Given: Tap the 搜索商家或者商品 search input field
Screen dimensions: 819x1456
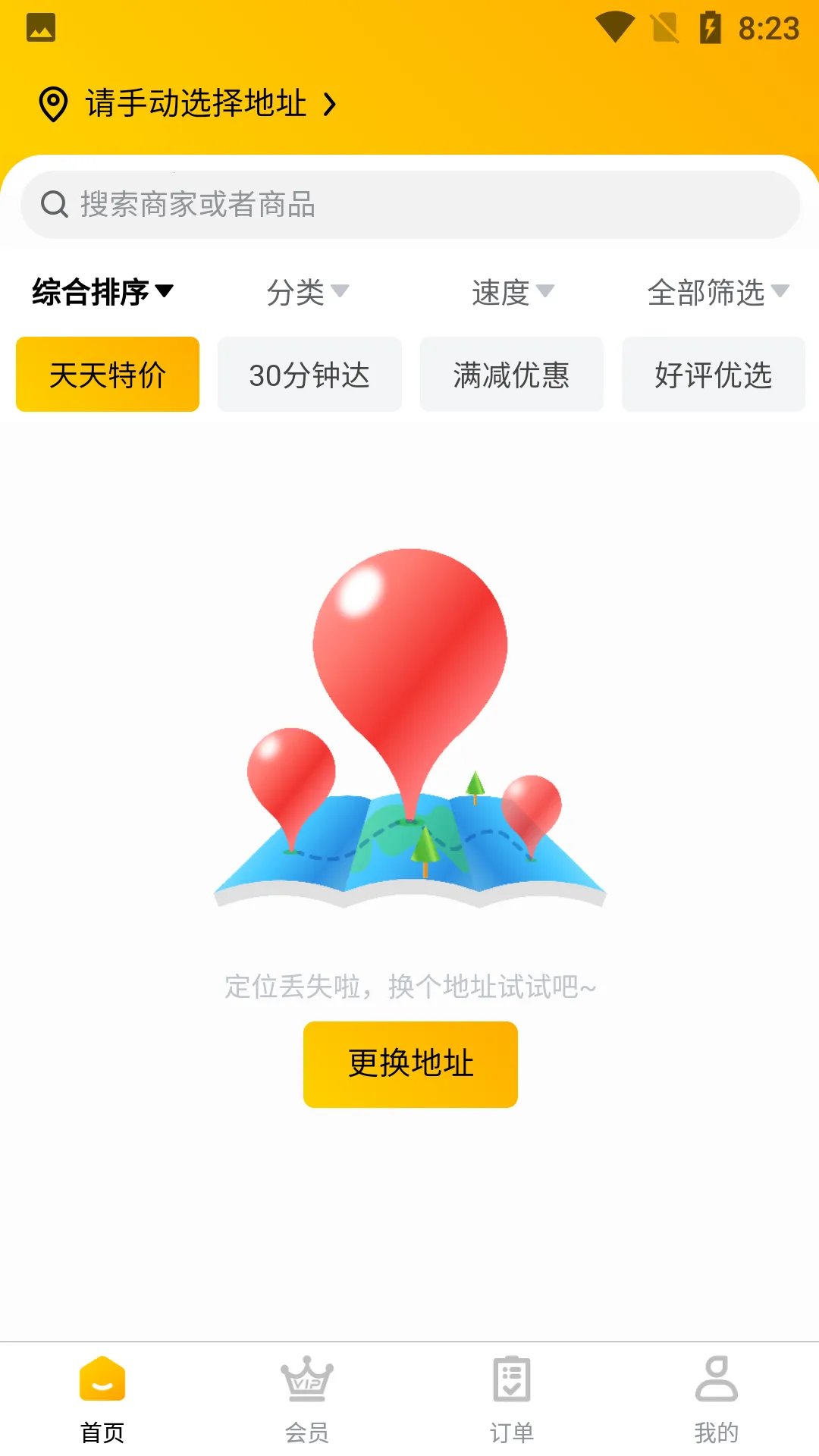Looking at the screenshot, I should click(409, 203).
